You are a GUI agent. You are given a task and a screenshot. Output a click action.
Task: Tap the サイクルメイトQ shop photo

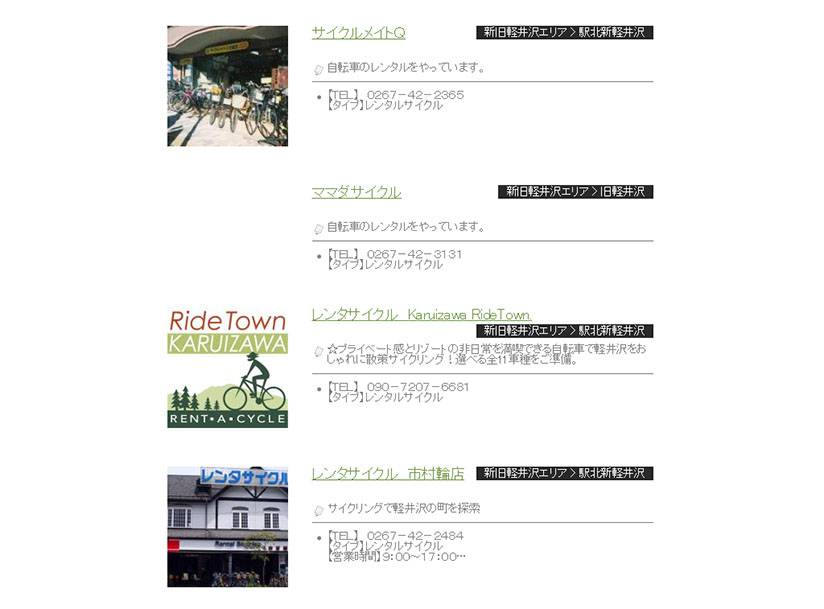click(x=227, y=86)
